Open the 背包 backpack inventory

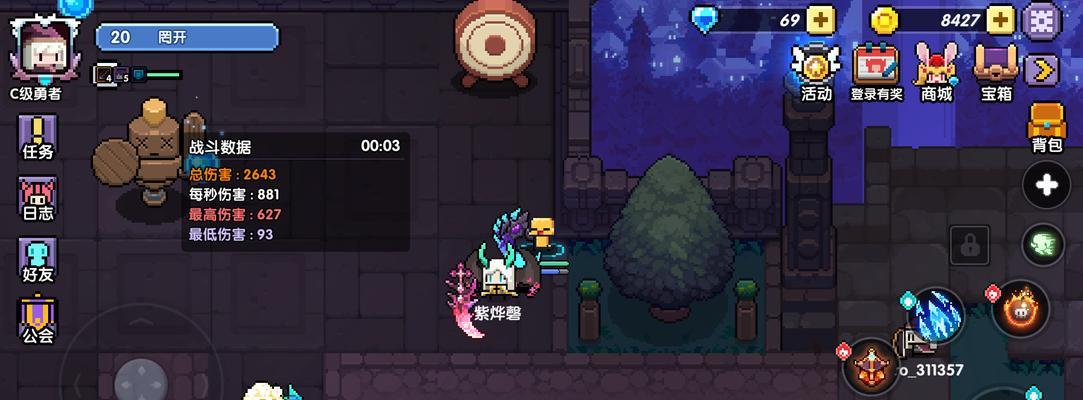(1046, 126)
